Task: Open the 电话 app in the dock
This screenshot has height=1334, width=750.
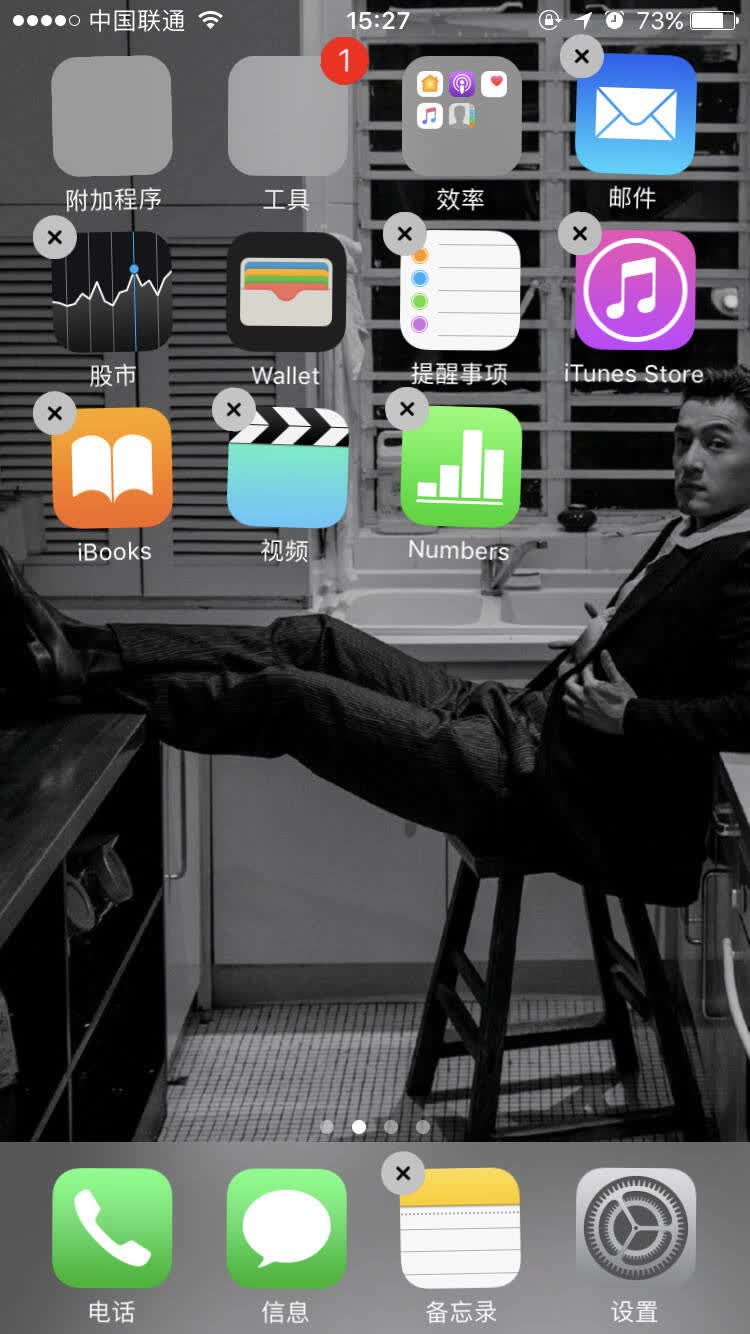Action: [x=112, y=1228]
